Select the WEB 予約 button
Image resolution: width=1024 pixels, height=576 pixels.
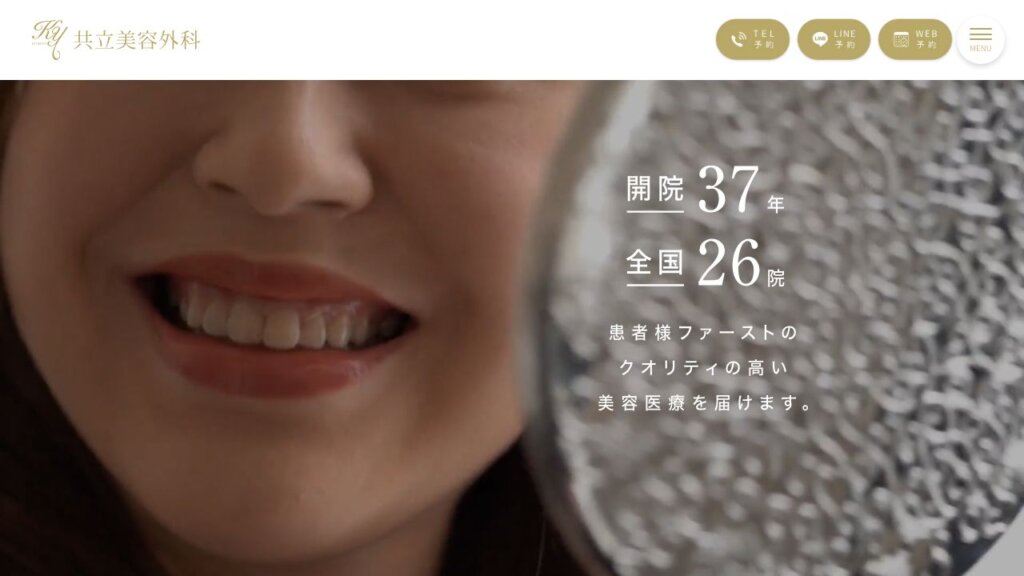click(914, 40)
